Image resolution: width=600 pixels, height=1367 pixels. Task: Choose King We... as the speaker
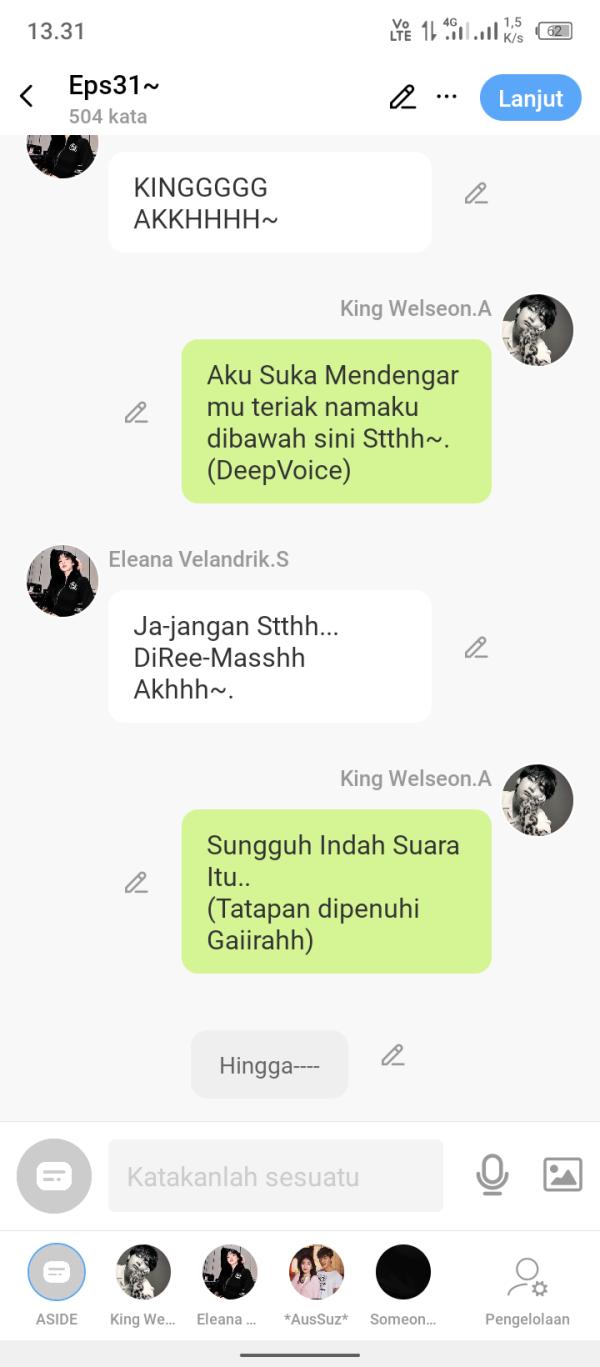143,1274
